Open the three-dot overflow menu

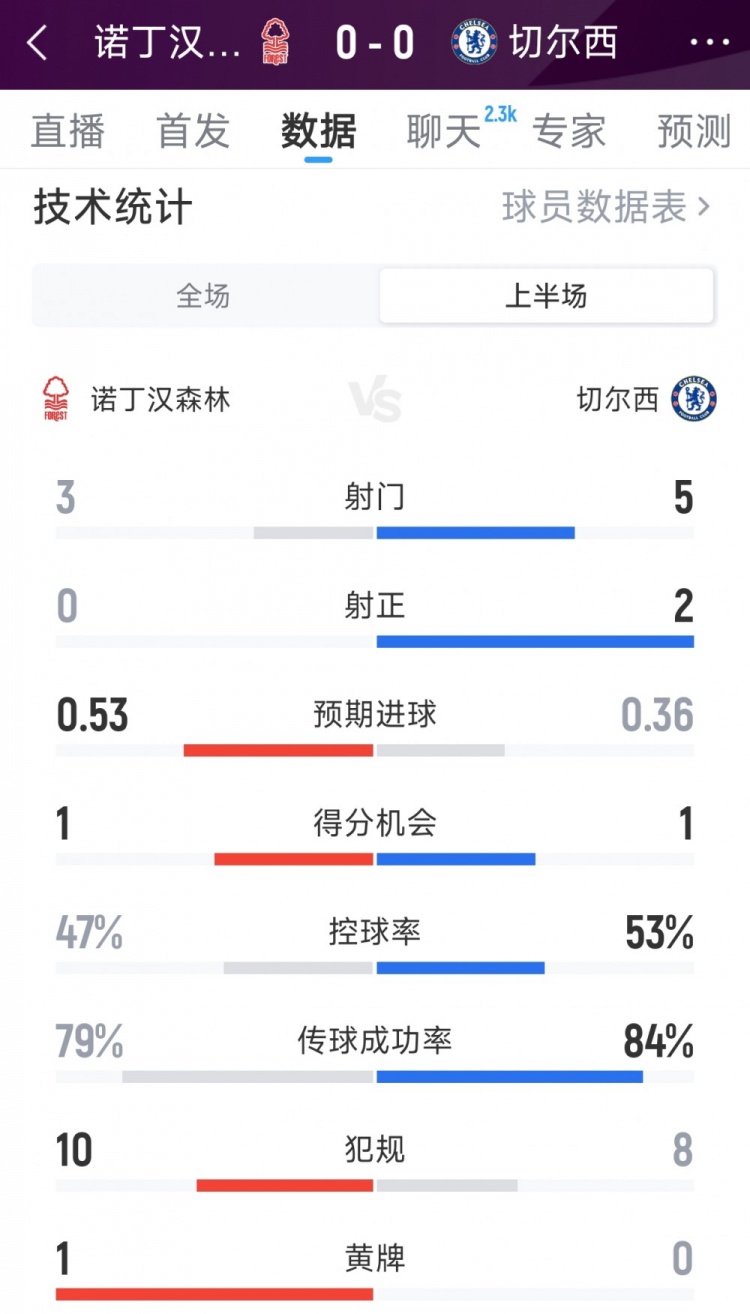(710, 43)
